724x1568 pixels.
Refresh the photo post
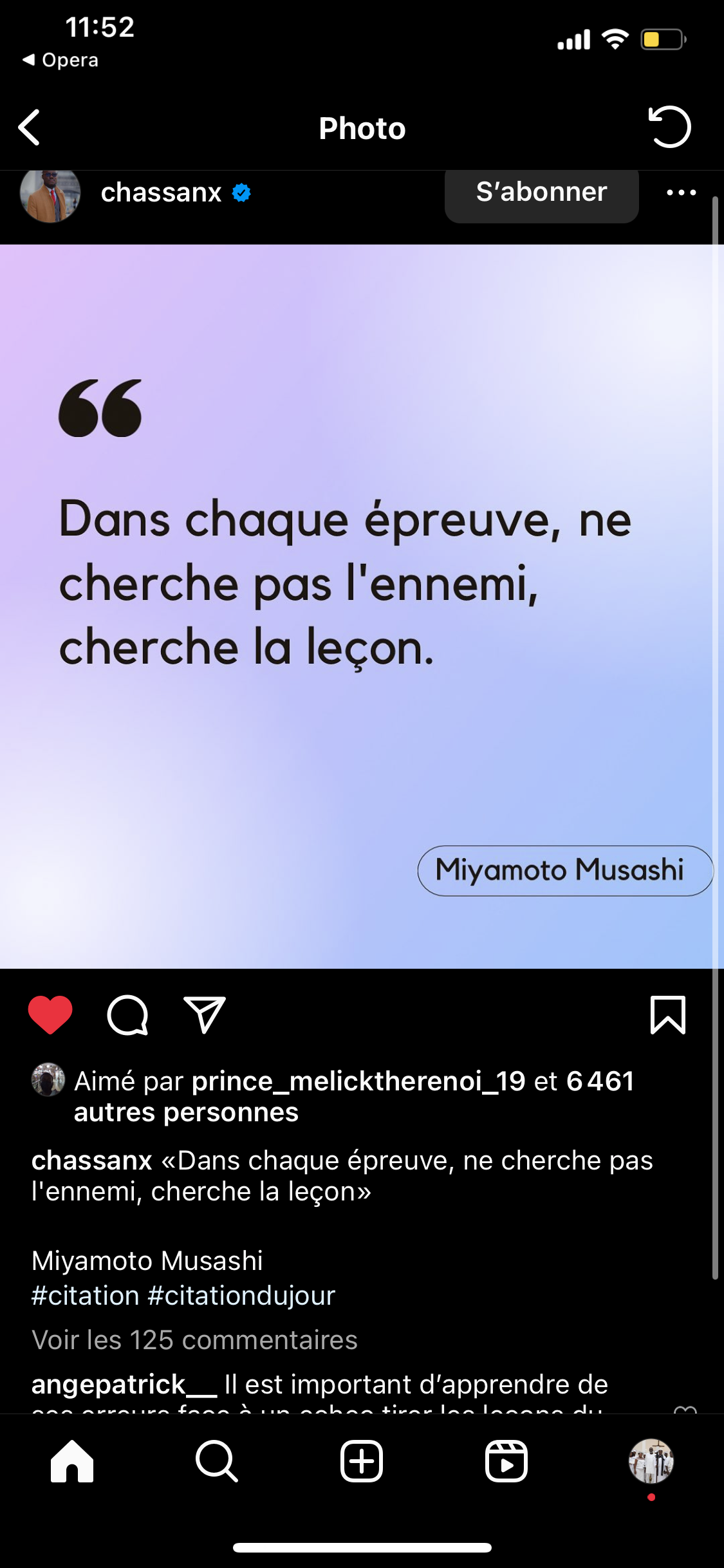click(669, 127)
